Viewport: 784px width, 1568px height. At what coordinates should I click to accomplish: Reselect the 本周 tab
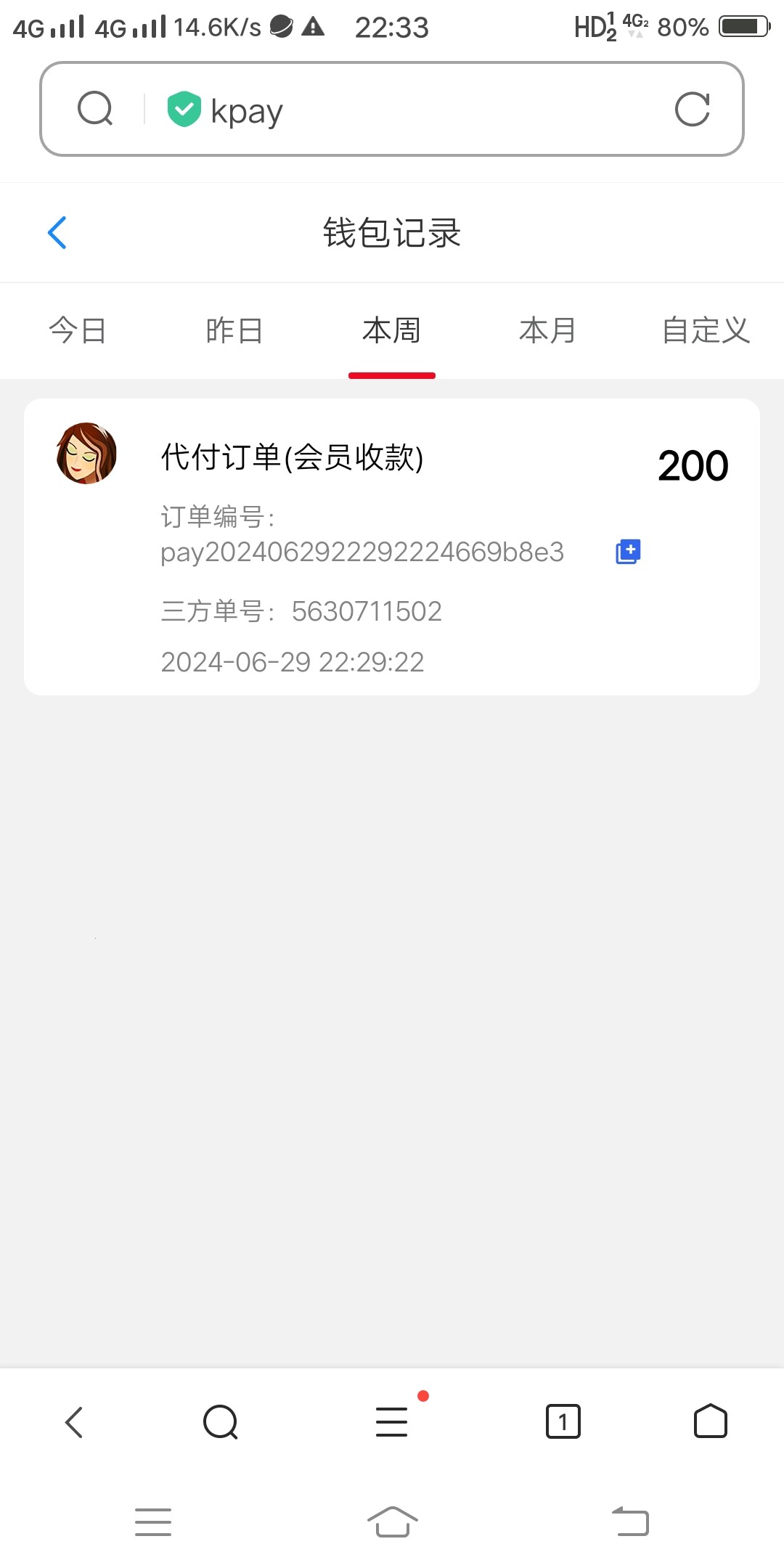click(391, 330)
